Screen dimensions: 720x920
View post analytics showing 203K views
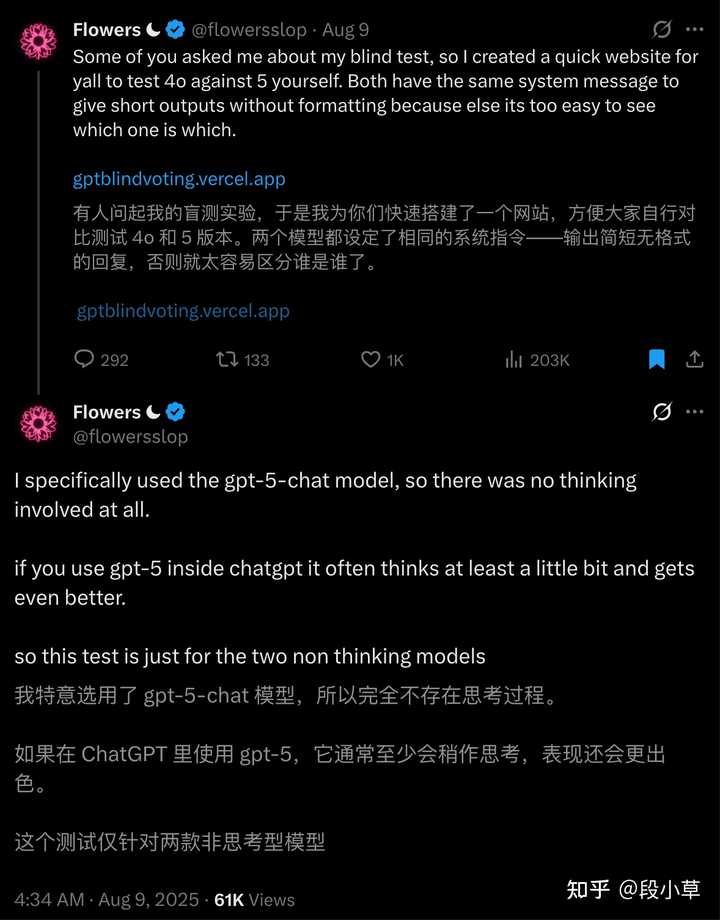pos(537,359)
